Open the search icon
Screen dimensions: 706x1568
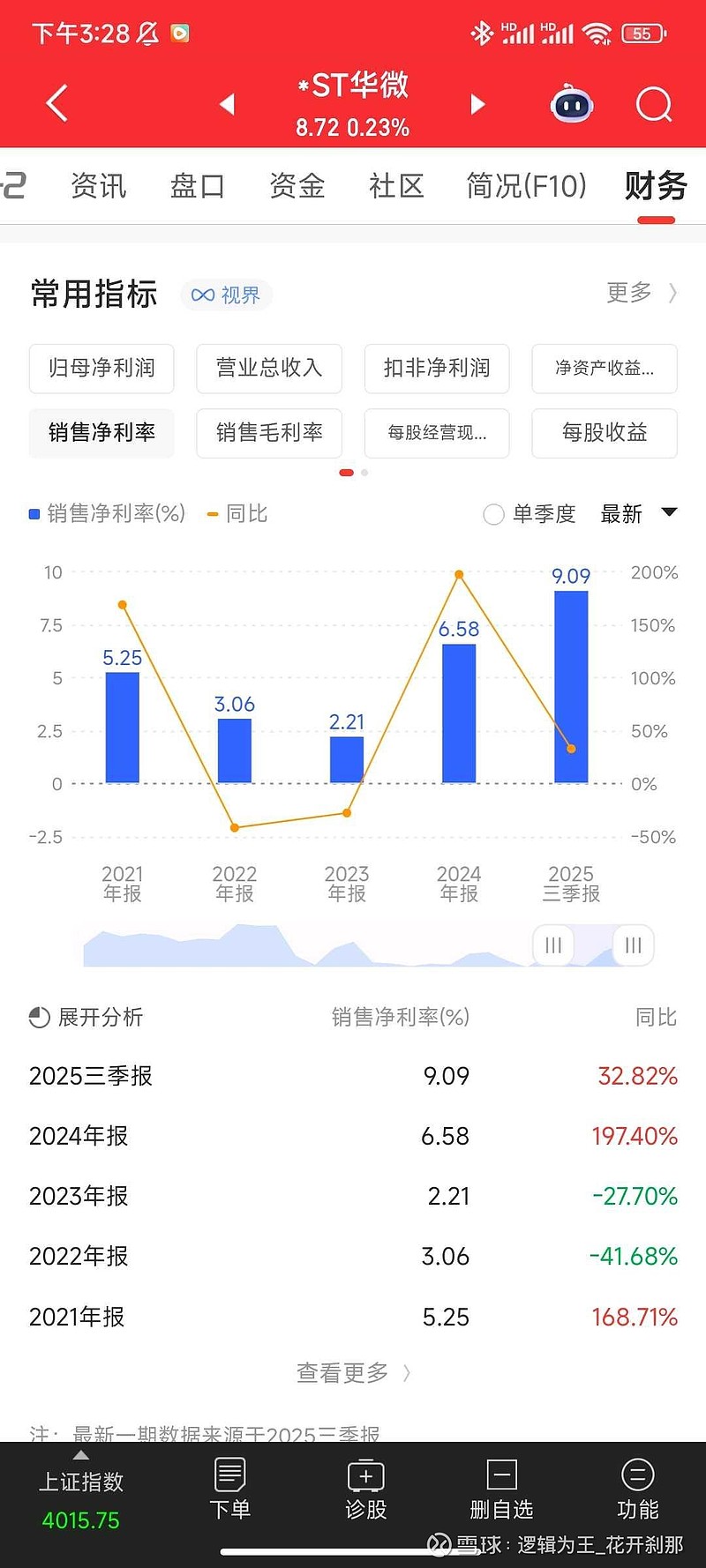point(653,104)
